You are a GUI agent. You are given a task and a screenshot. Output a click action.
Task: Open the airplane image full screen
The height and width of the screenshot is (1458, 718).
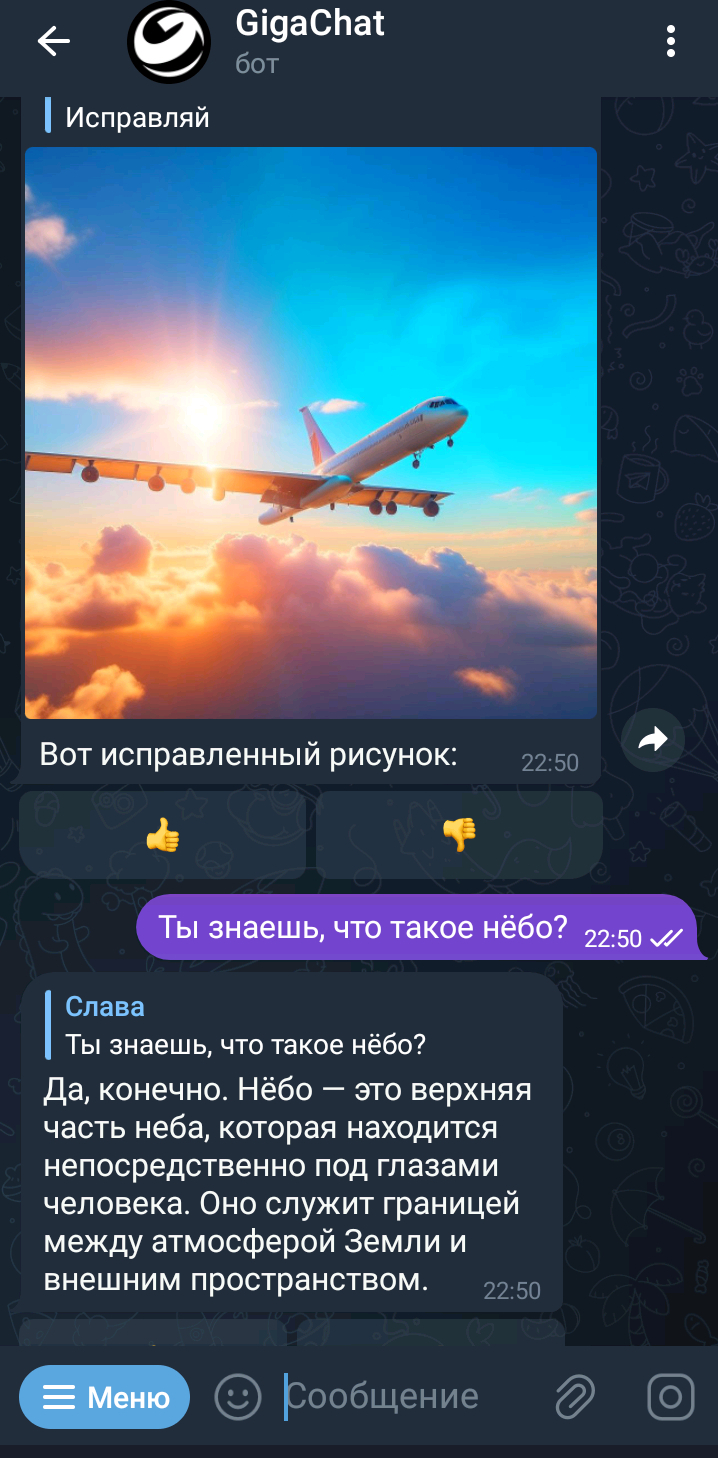tap(311, 432)
